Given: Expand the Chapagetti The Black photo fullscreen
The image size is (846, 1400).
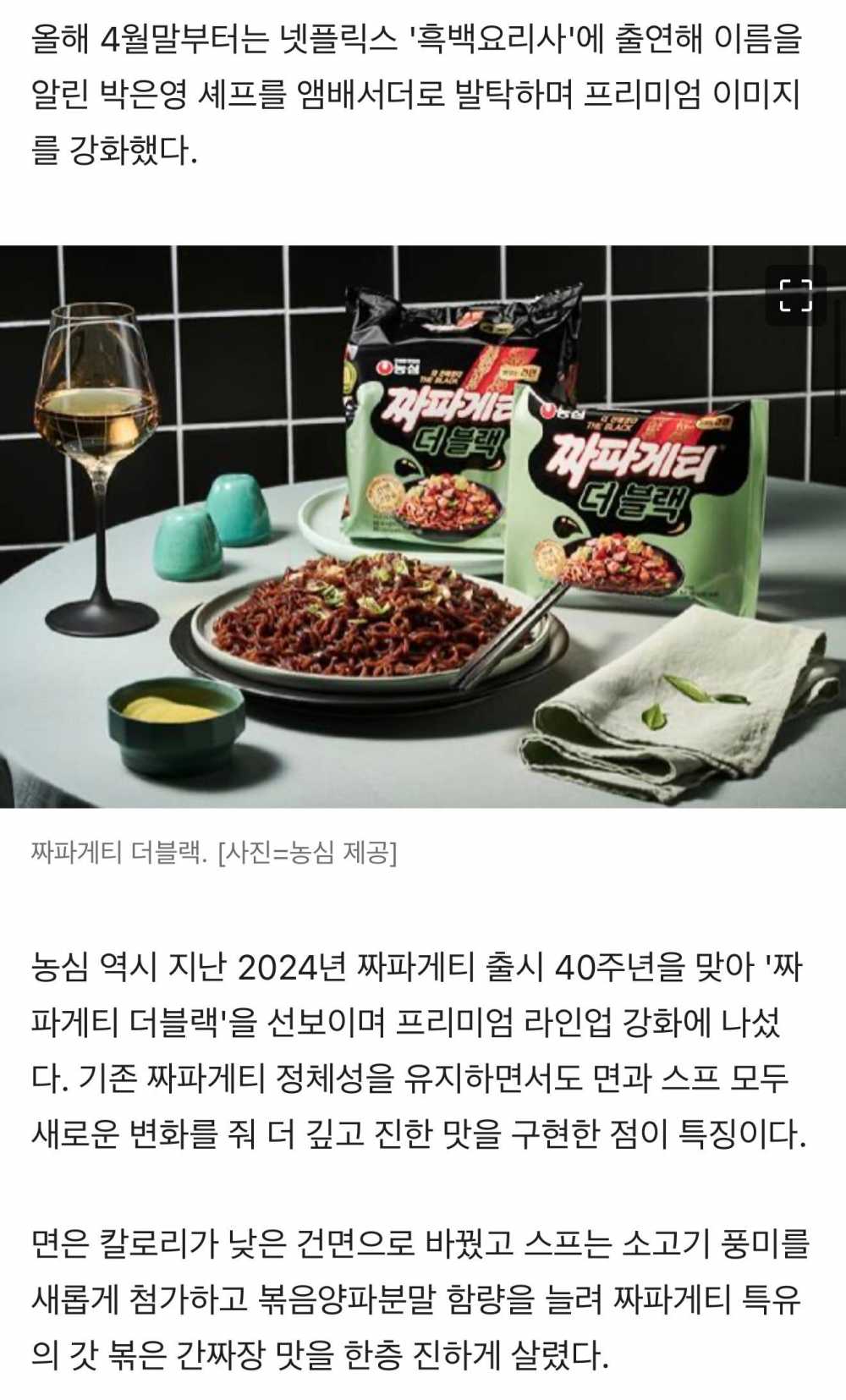Looking at the screenshot, I should (x=795, y=295).
